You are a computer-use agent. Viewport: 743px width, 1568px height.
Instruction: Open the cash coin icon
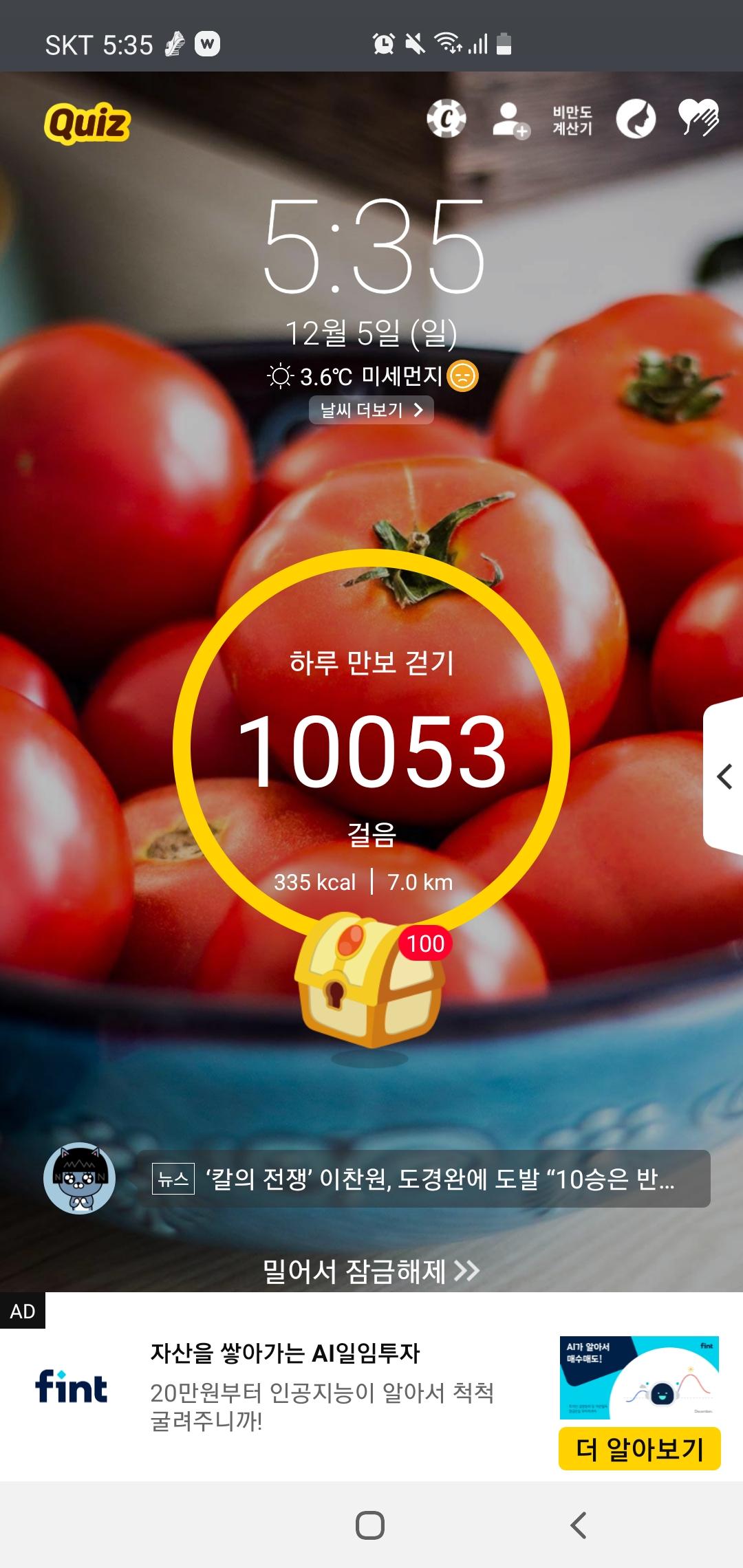[446, 119]
